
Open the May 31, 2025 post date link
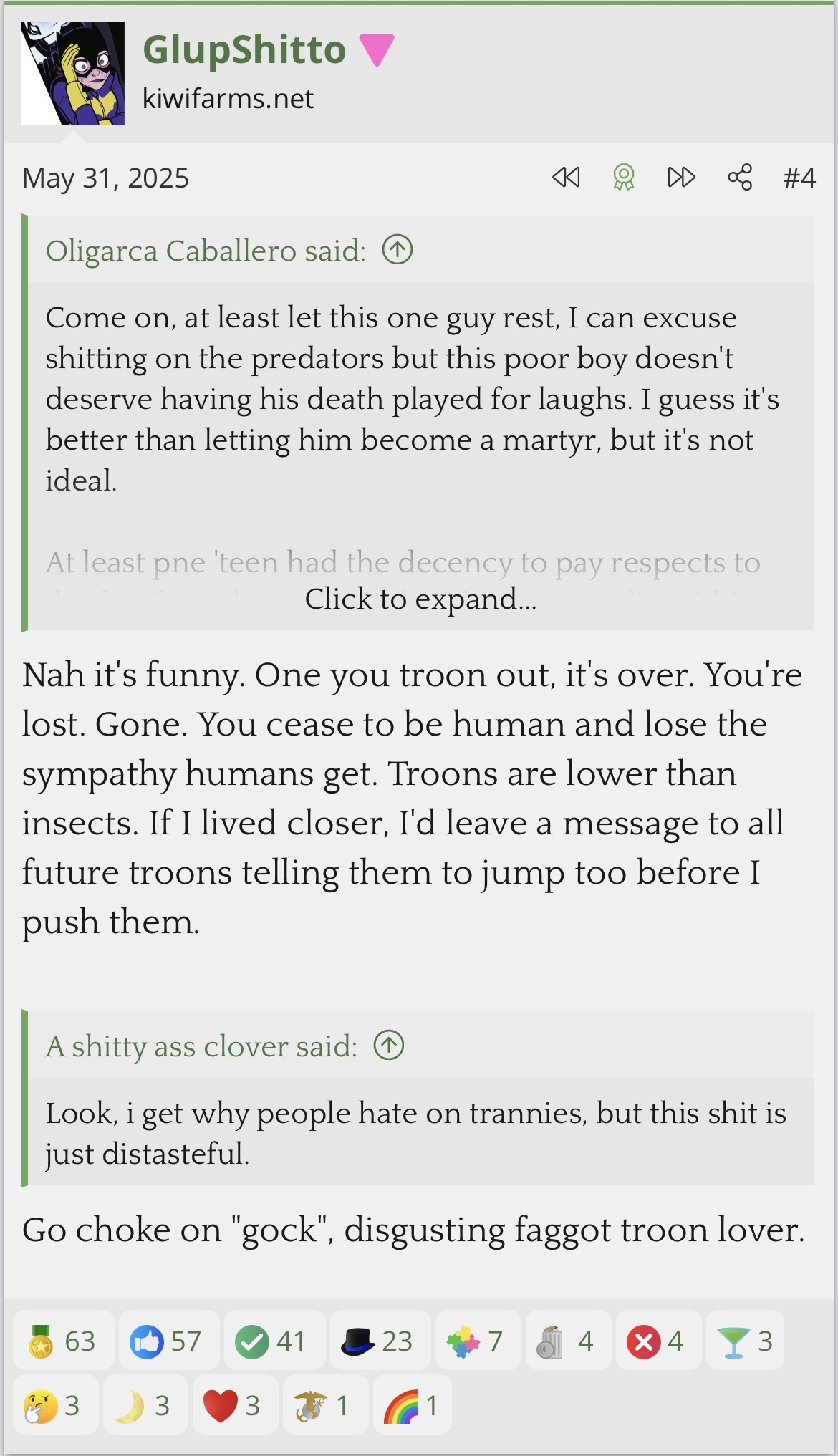click(x=105, y=178)
